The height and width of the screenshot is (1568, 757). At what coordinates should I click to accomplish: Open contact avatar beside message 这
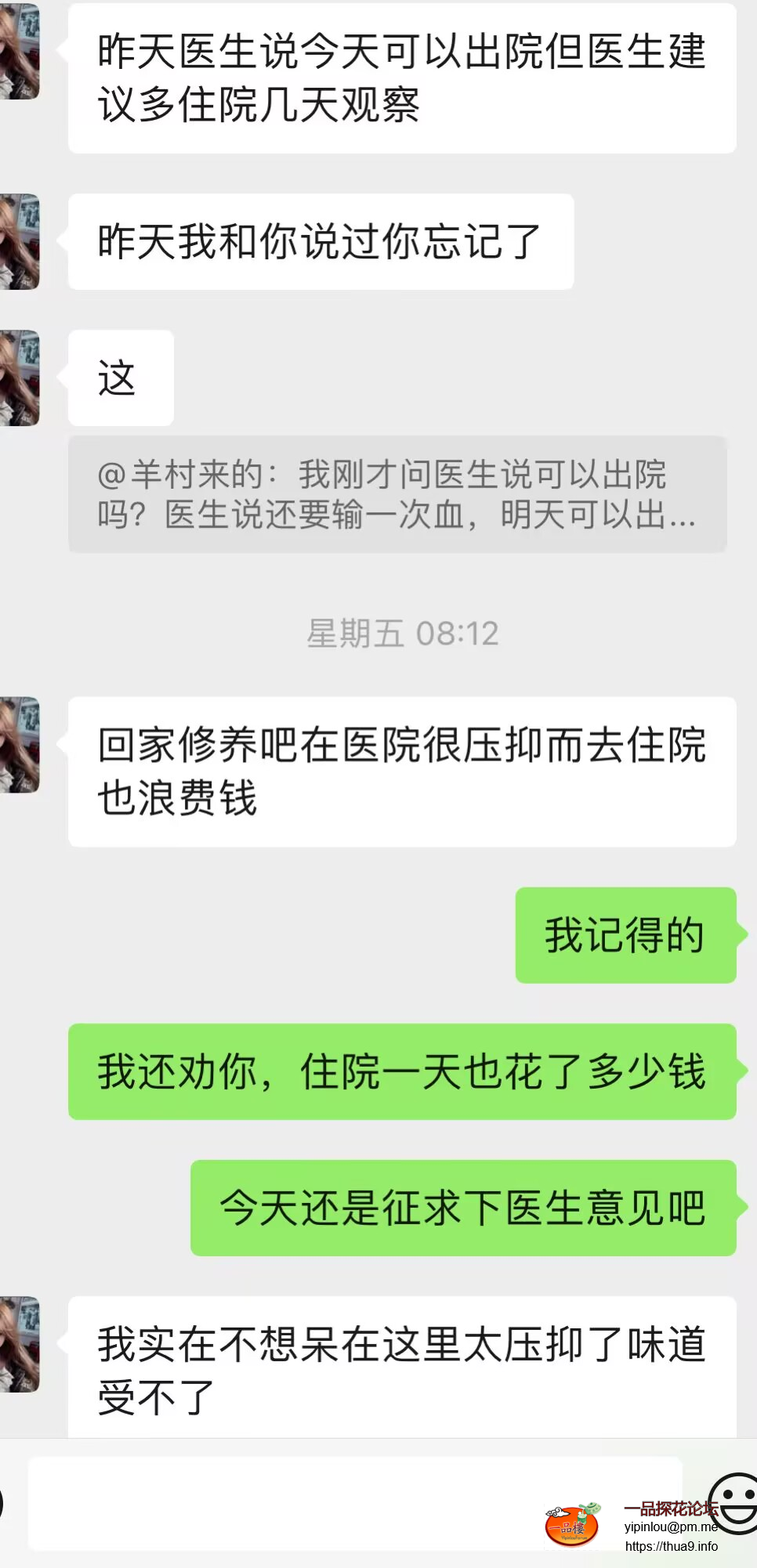(x=20, y=378)
